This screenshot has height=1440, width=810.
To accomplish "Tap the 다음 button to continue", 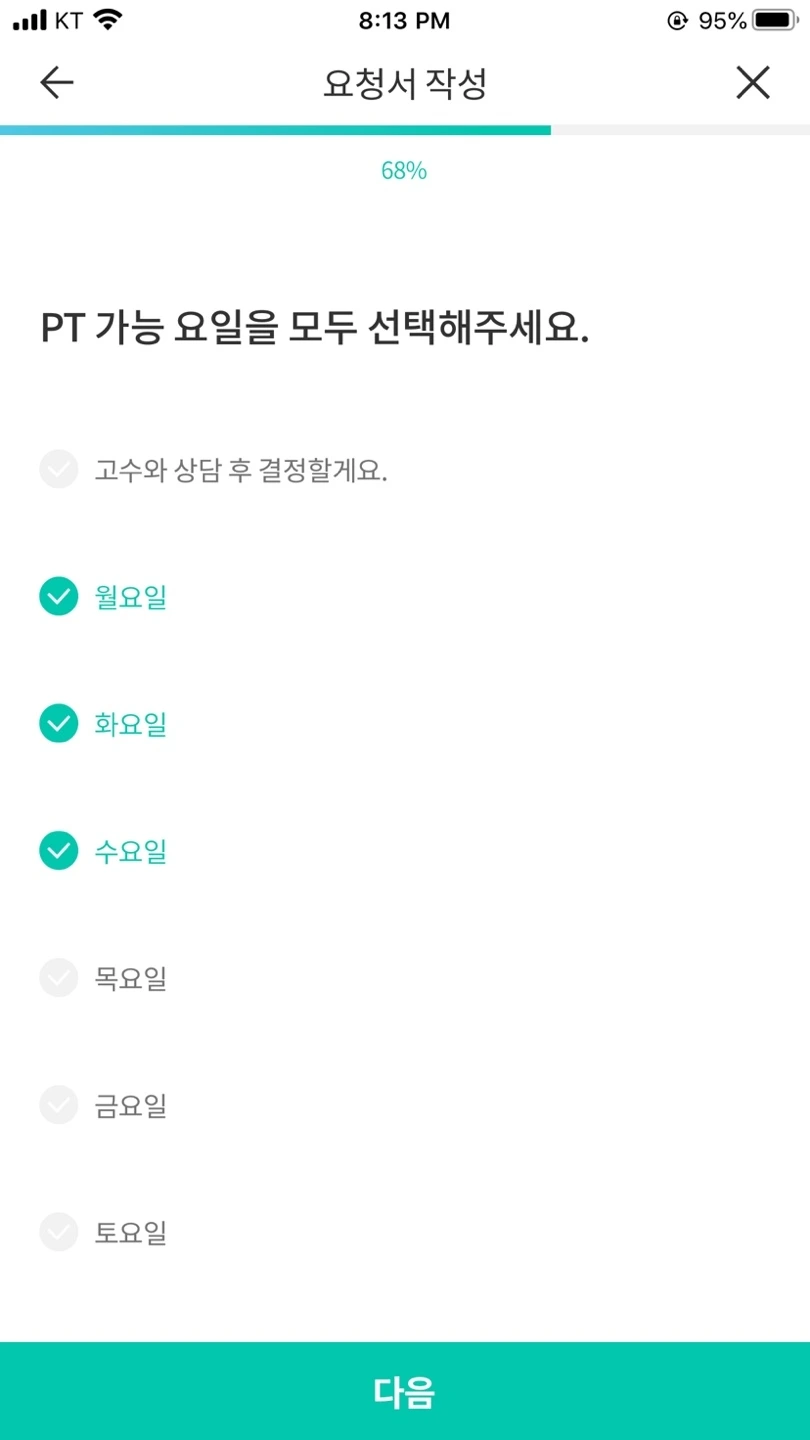I will (405, 1391).
